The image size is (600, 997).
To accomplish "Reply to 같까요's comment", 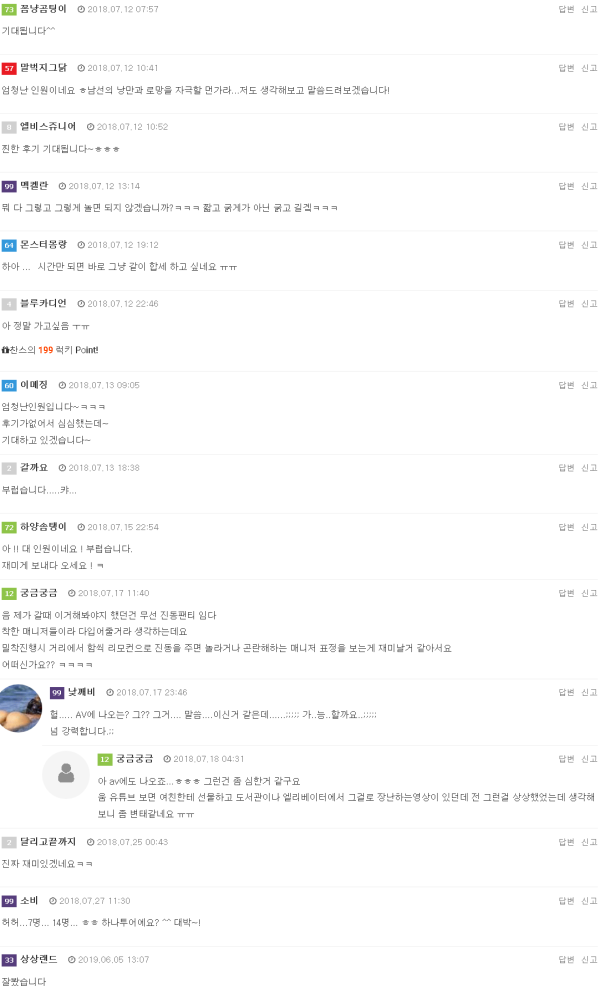I will (566, 468).
